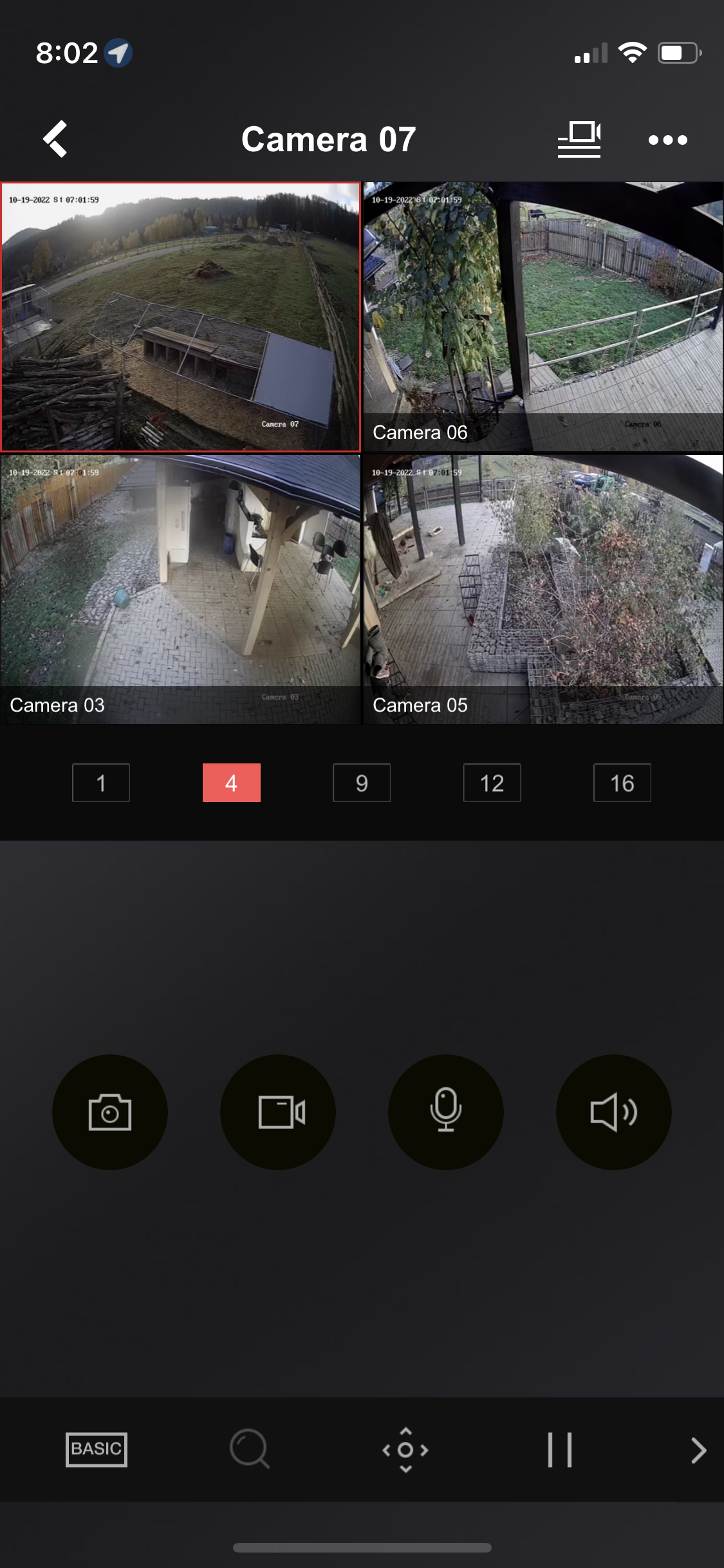Choose the 4-camera grid layout

click(232, 783)
